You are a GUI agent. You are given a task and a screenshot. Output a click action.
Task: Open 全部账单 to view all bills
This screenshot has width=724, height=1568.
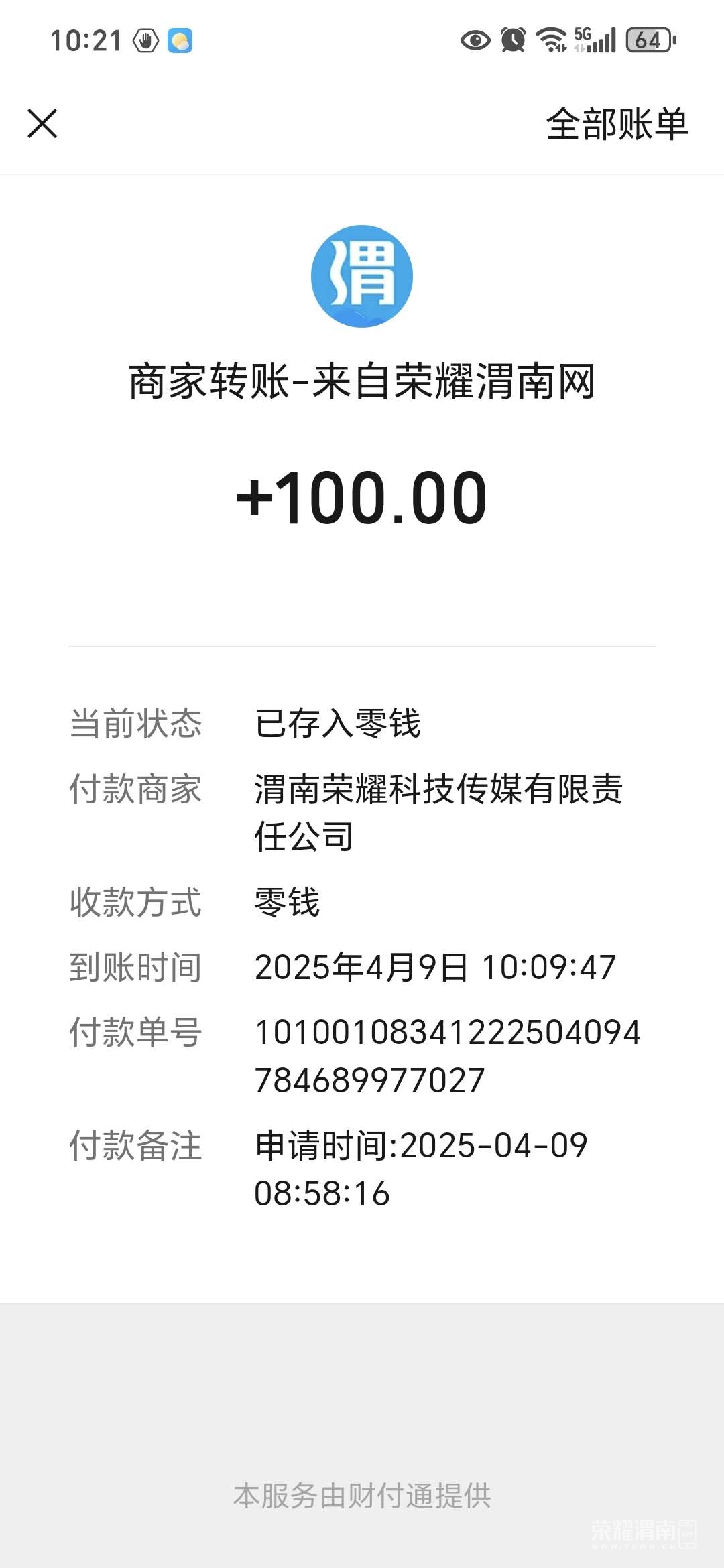(x=617, y=124)
